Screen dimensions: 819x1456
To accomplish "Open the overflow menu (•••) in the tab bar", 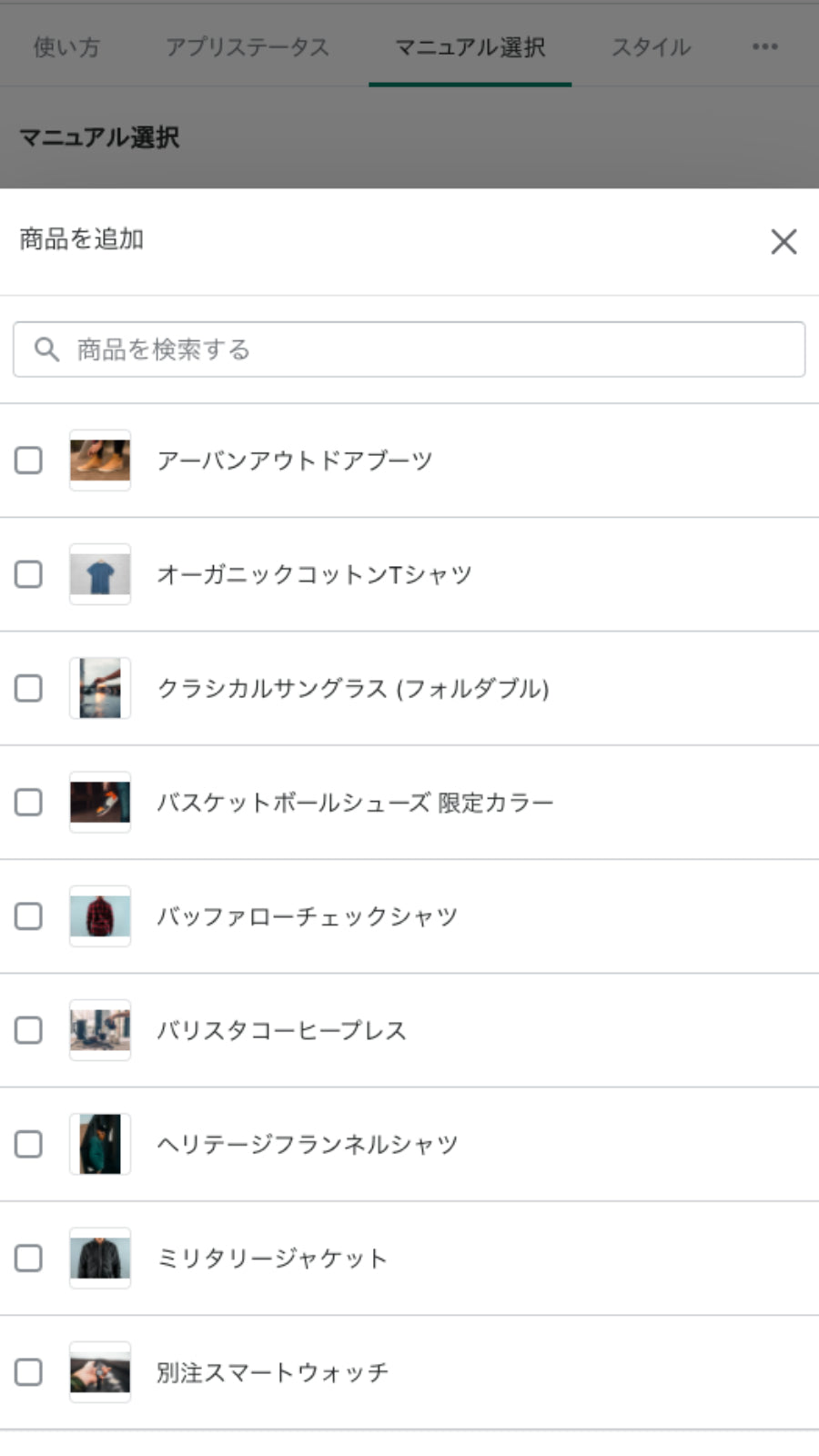I will [765, 47].
